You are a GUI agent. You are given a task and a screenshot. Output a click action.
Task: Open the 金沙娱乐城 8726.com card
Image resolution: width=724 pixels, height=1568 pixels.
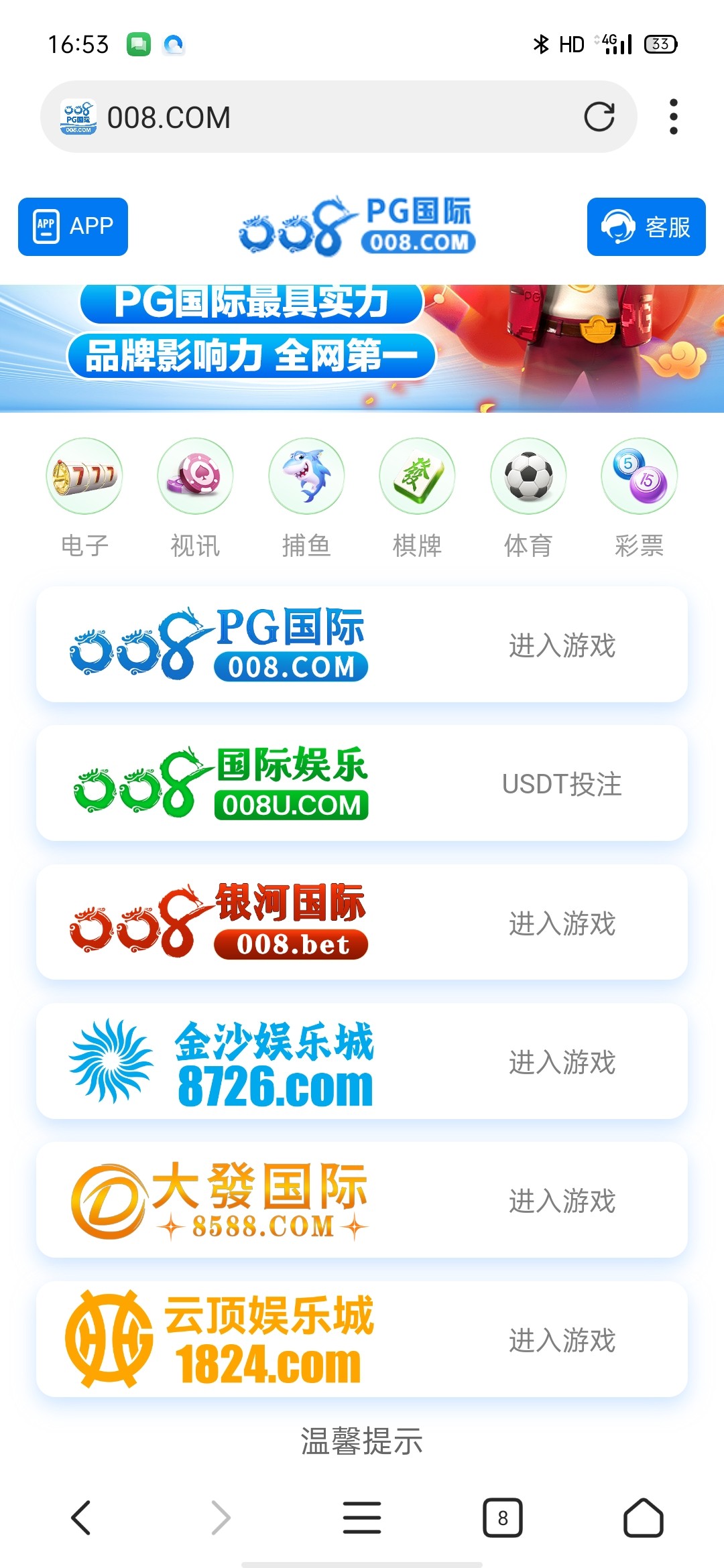pyautogui.click(x=362, y=1061)
